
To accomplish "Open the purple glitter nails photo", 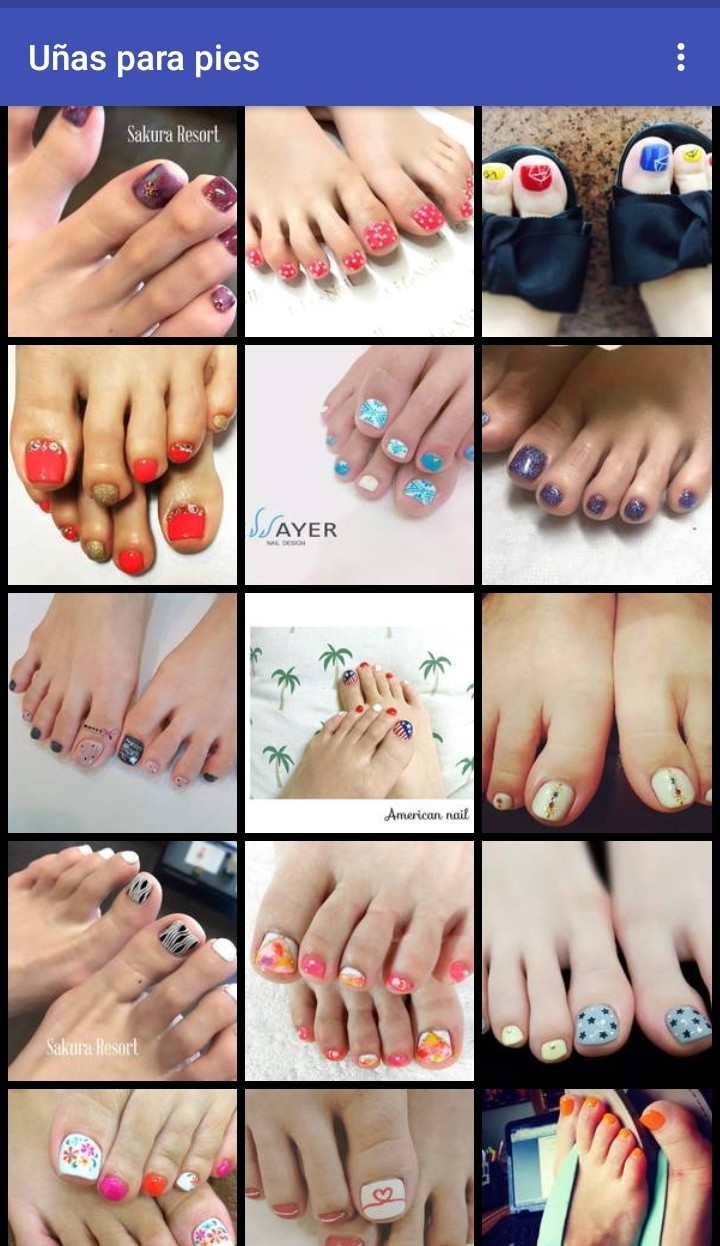I will tap(597, 465).
